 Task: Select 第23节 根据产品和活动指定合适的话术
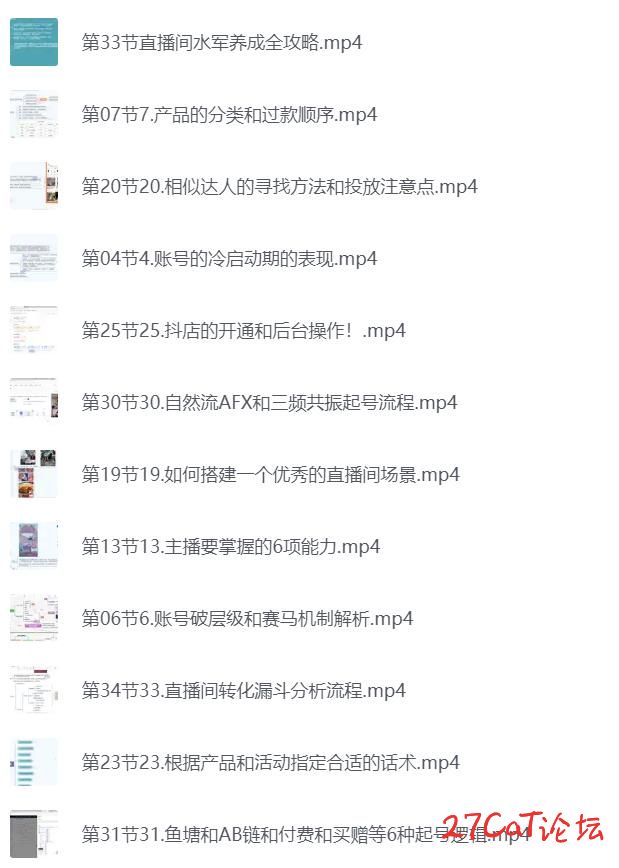point(270,763)
